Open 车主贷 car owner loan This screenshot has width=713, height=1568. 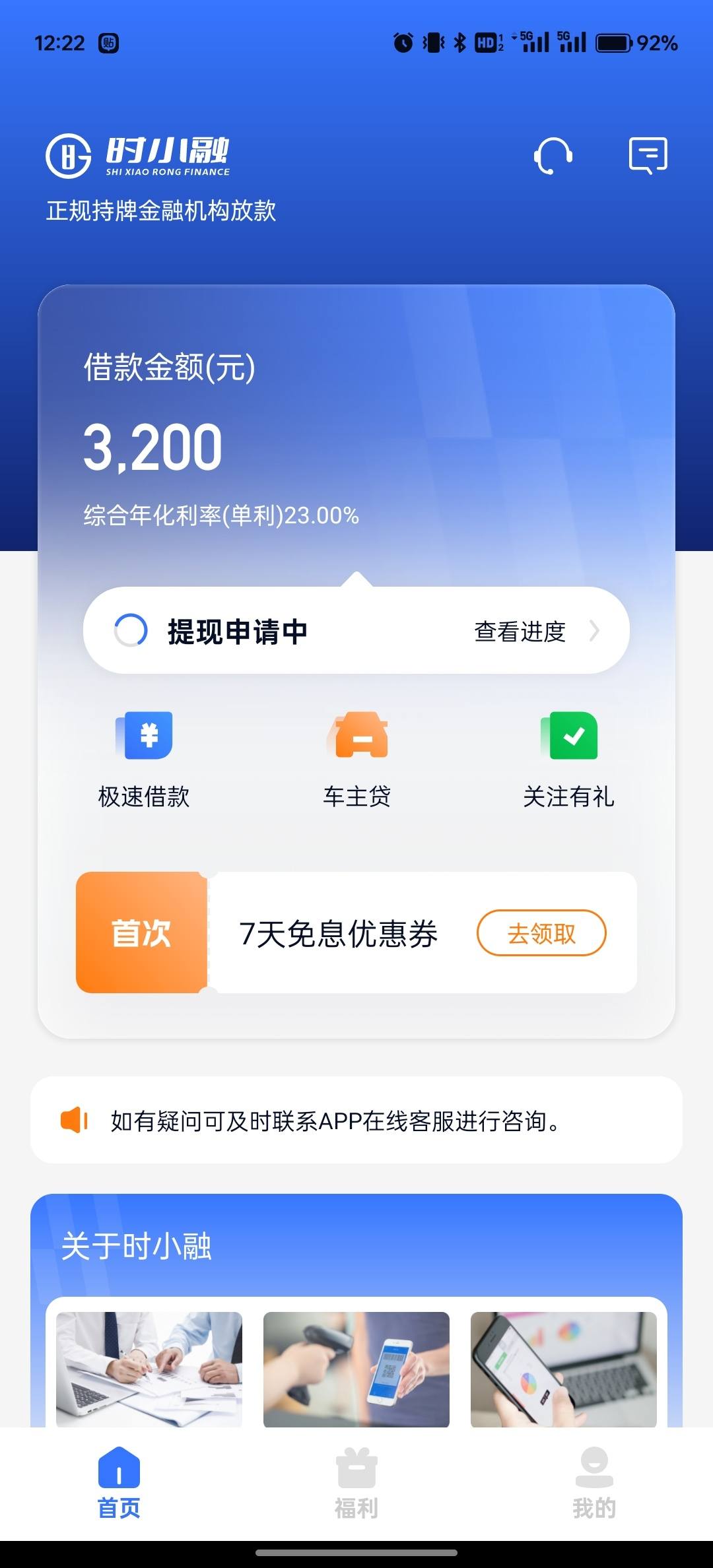356,760
